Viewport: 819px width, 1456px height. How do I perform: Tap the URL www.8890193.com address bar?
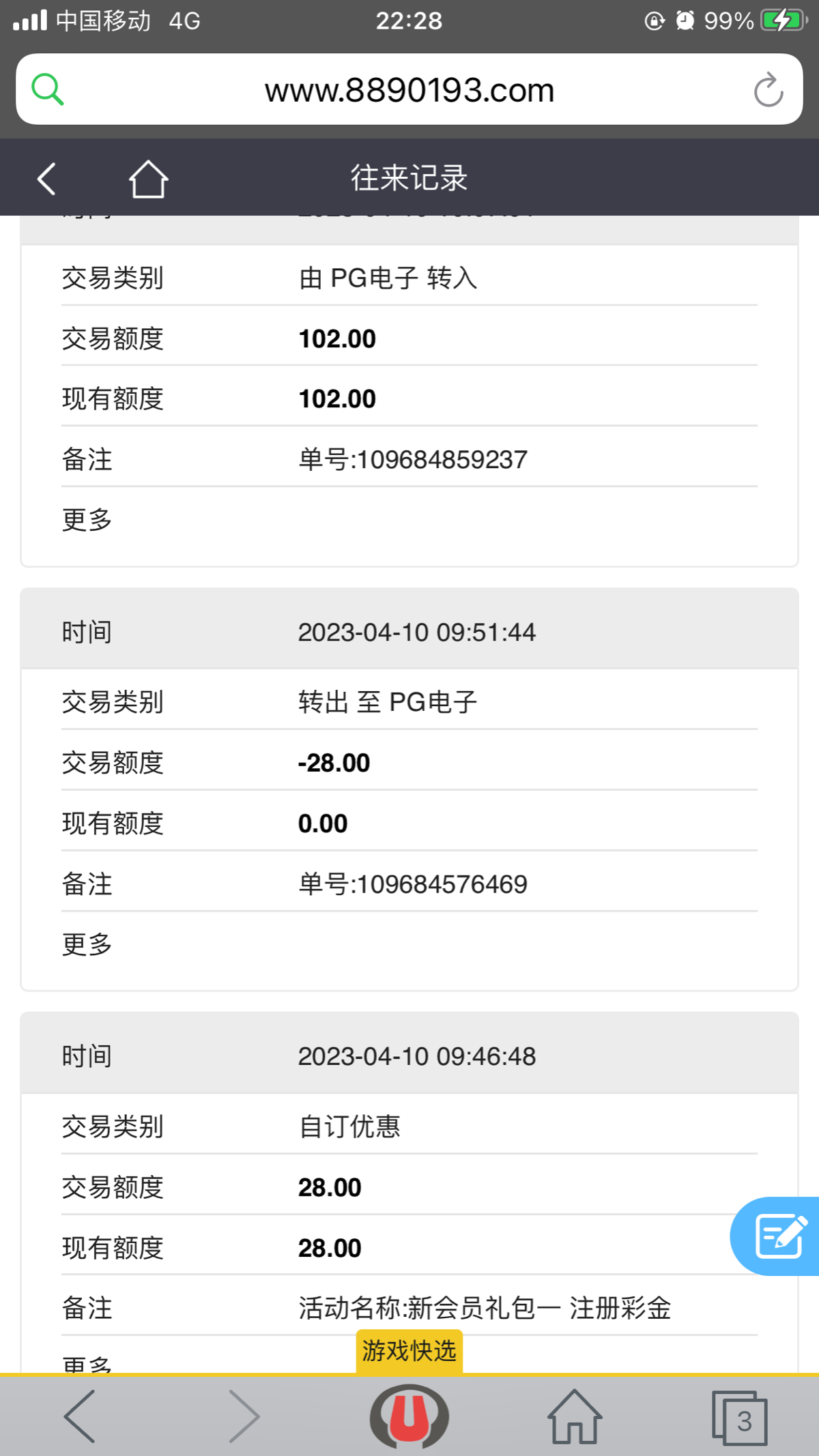point(409,89)
